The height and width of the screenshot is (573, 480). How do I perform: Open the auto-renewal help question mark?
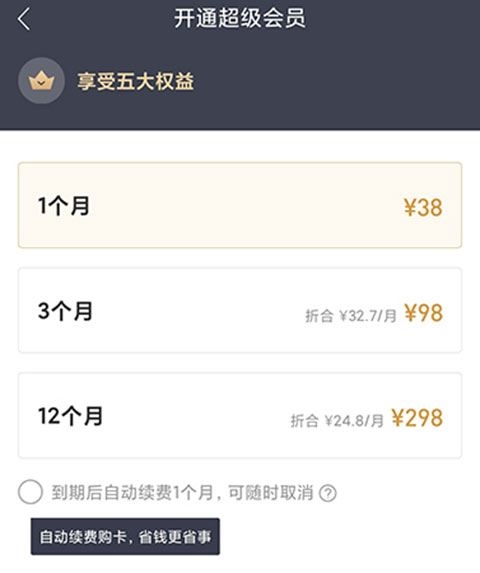328,493
